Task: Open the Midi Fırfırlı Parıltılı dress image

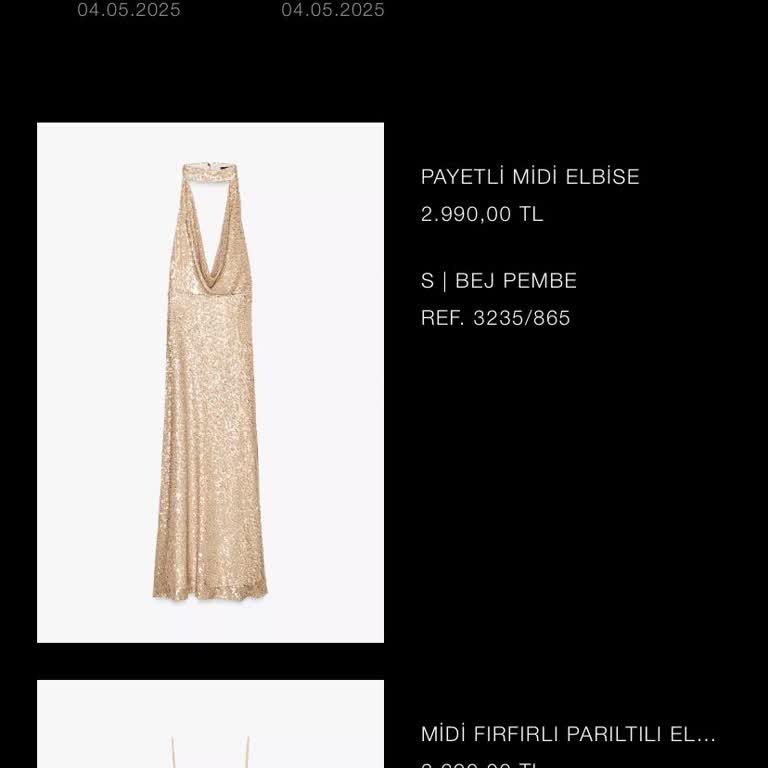Action: (x=210, y=725)
